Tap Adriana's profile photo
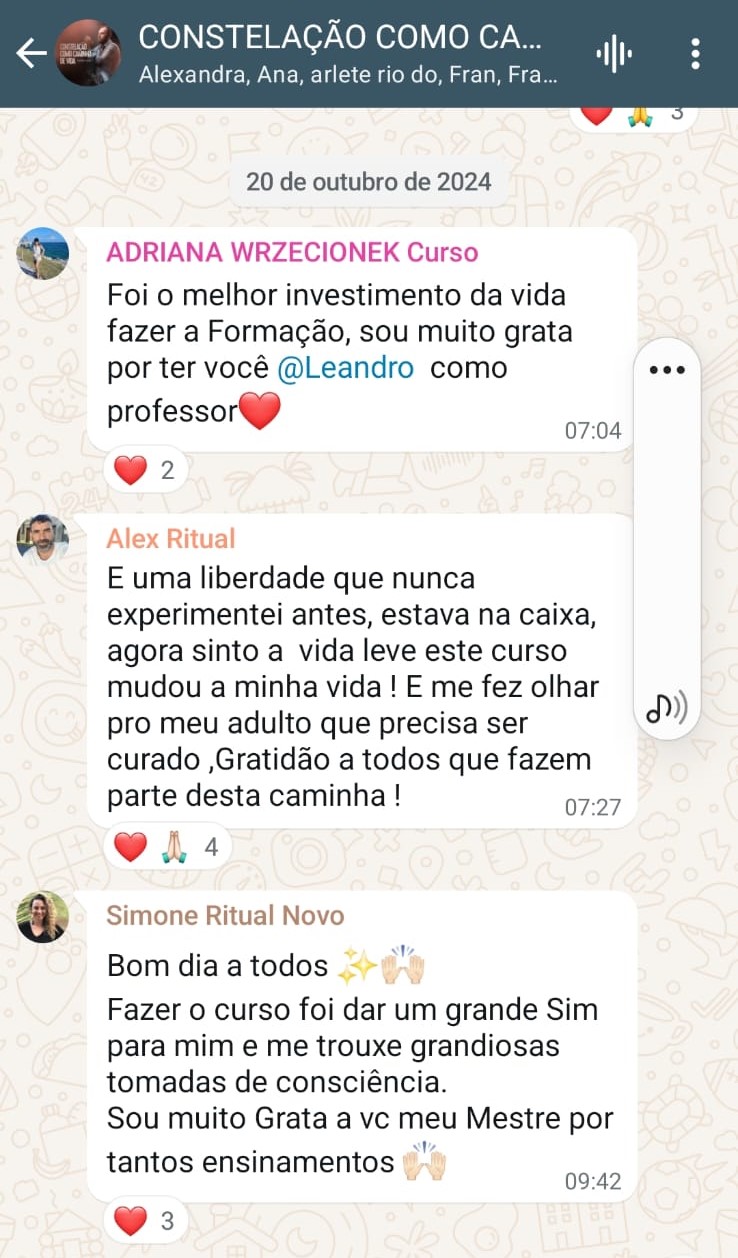 (41, 254)
